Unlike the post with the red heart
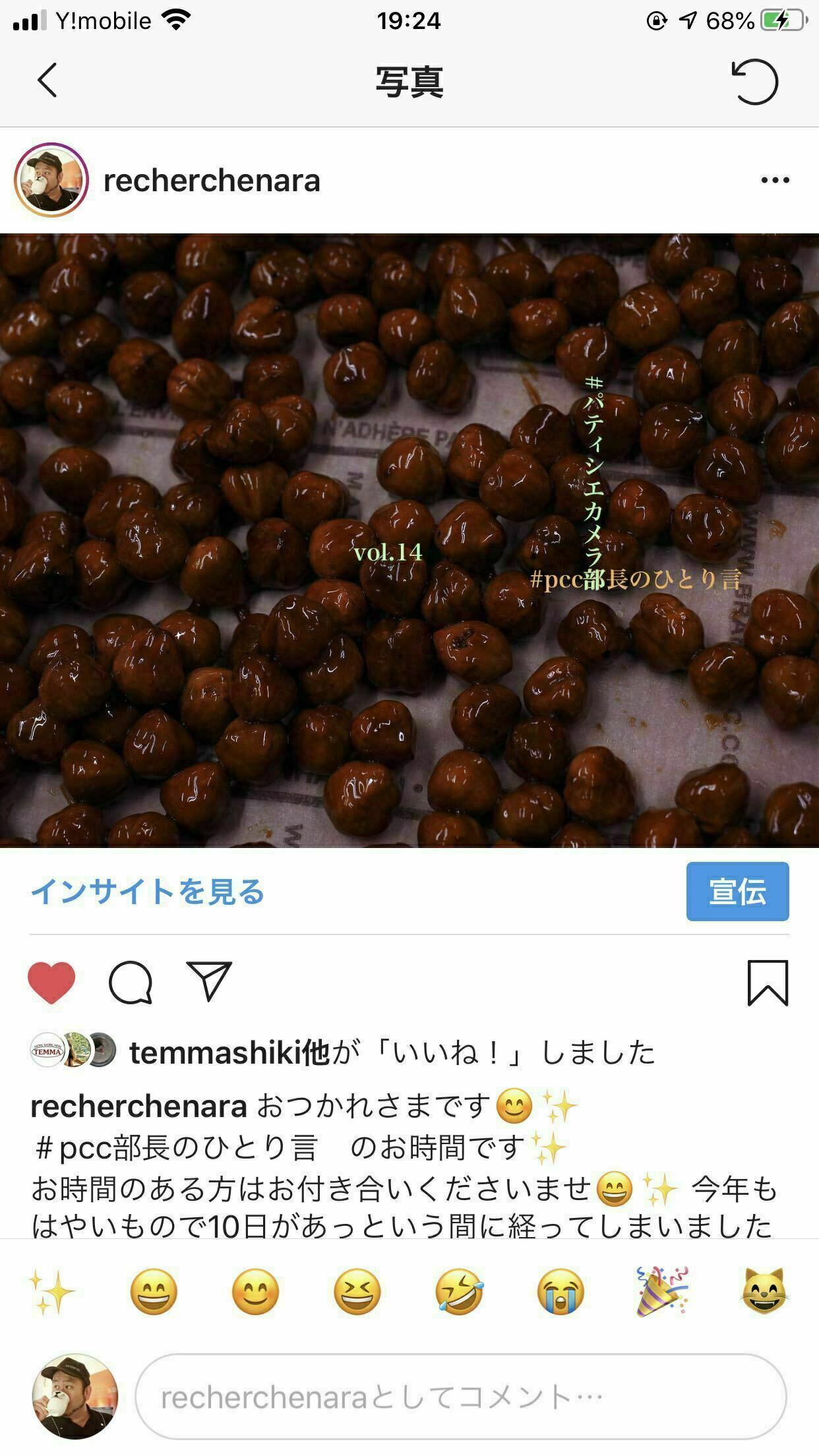Viewport: 819px width, 1456px height. pyautogui.click(x=51, y=983)
